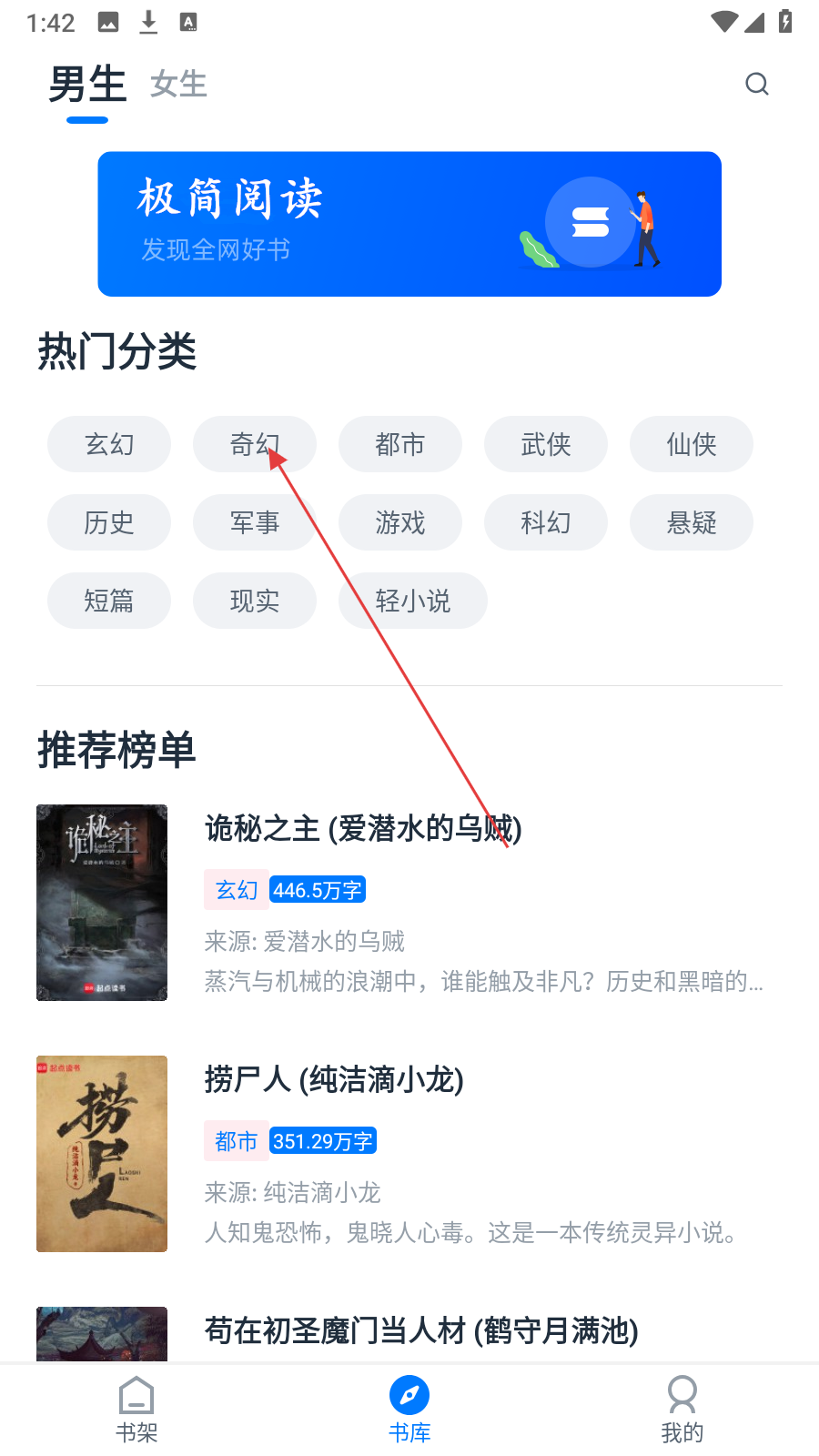The width and height of the screenshot is (819, 1456).
Task: Switch to the 我的 tab
Action: click(x=682, y=1410)
